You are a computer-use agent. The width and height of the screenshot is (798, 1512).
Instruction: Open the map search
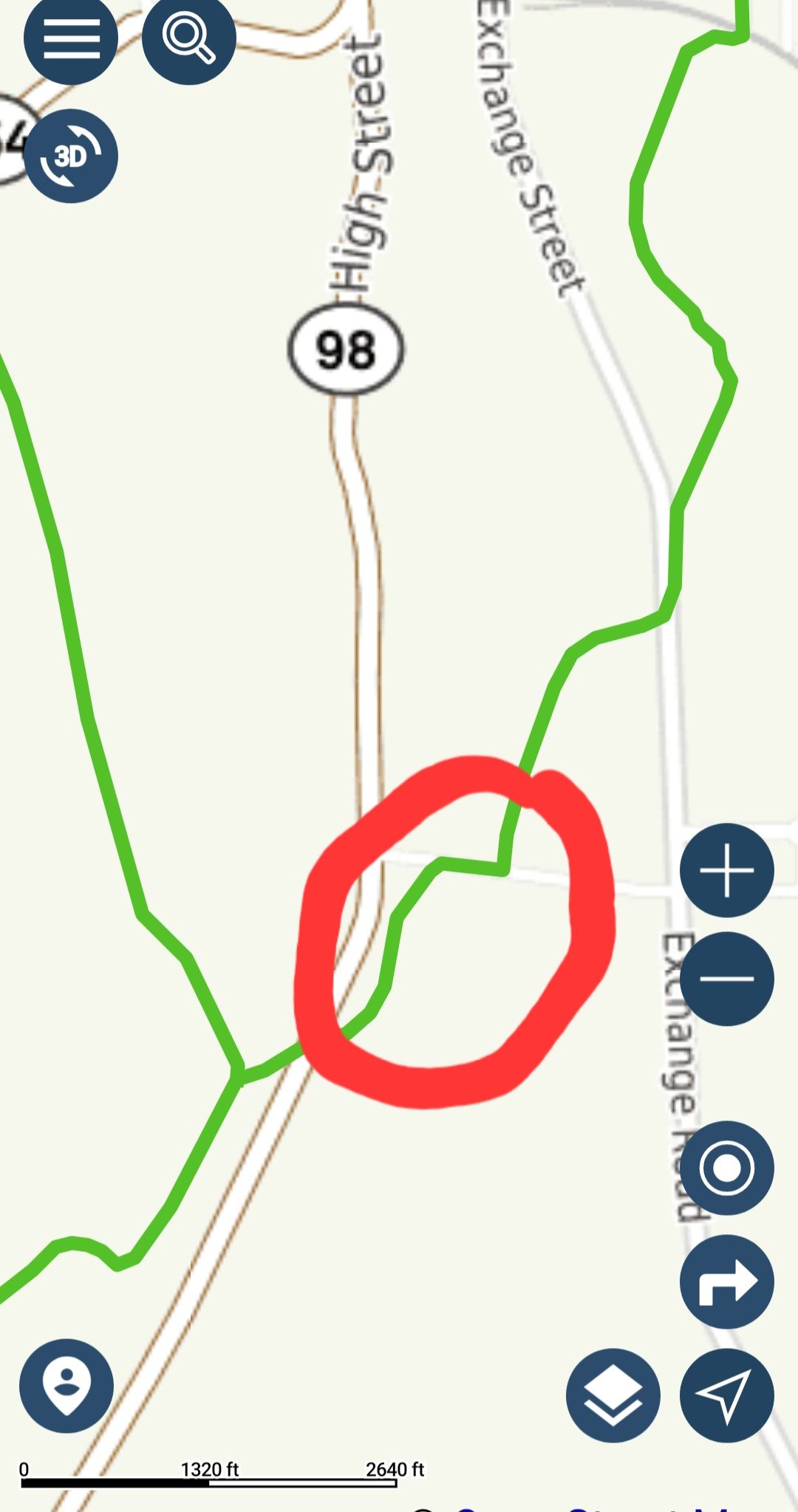188,37
